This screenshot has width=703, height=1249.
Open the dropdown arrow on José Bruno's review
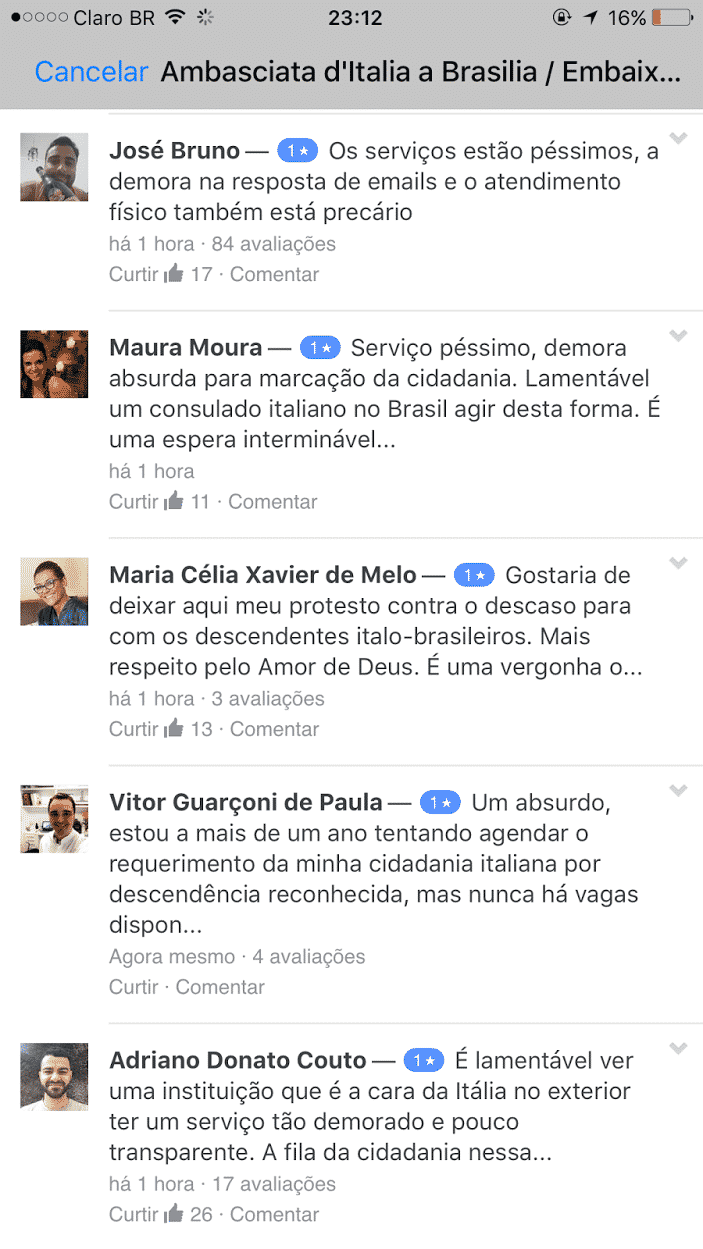(679, 139)
